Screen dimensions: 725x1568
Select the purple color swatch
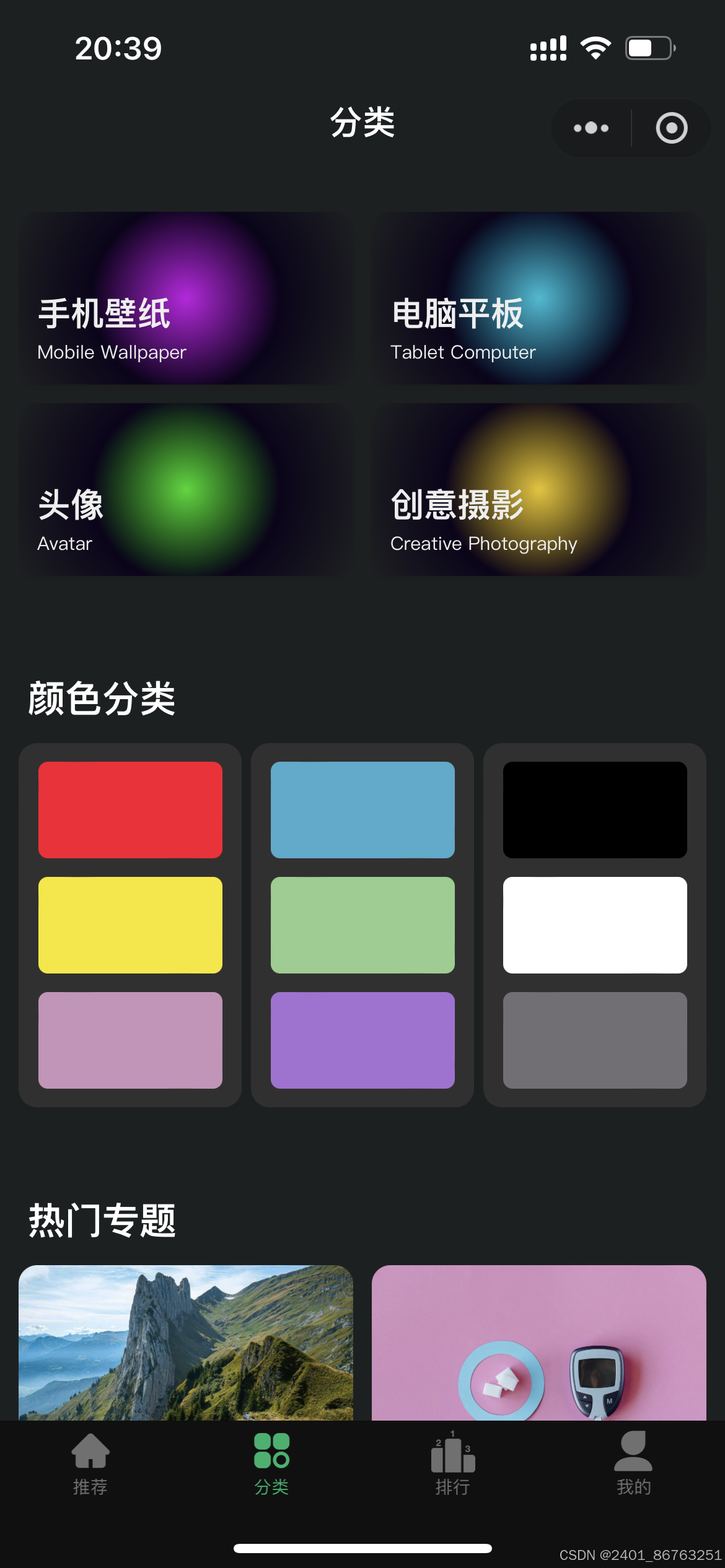[x=362, y=1040]
